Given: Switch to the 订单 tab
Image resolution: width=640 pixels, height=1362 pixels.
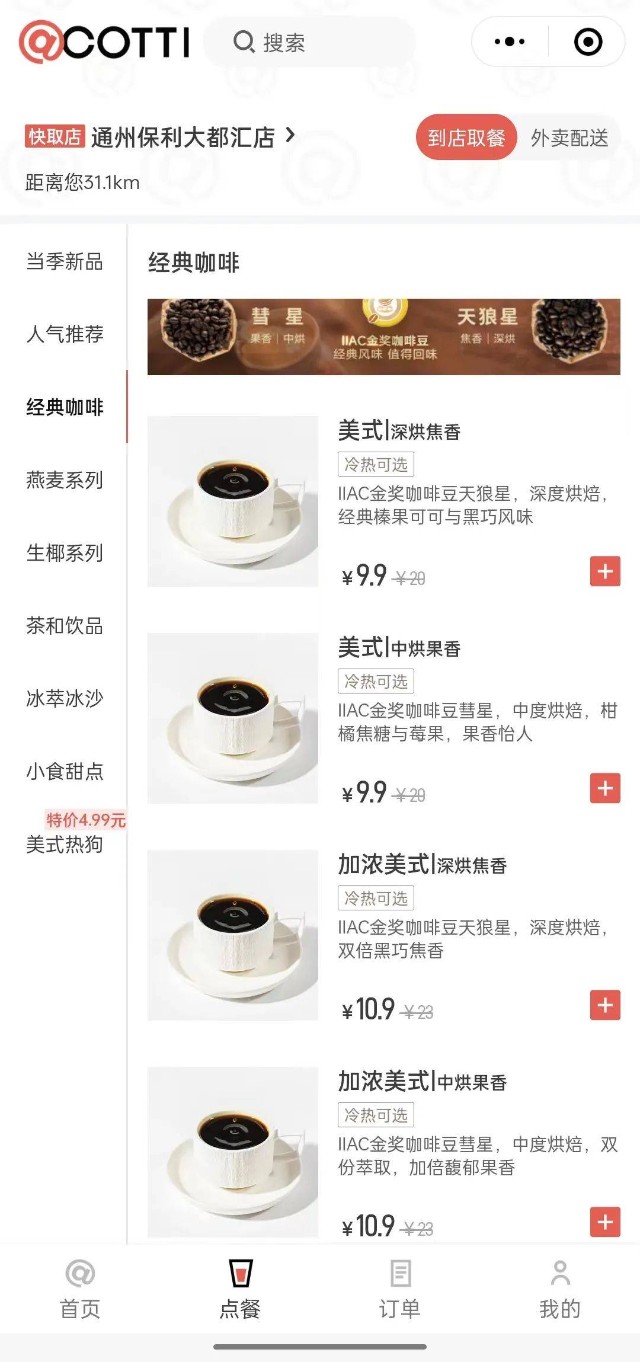Looking at the screenshot, I should pos(400,1290).
